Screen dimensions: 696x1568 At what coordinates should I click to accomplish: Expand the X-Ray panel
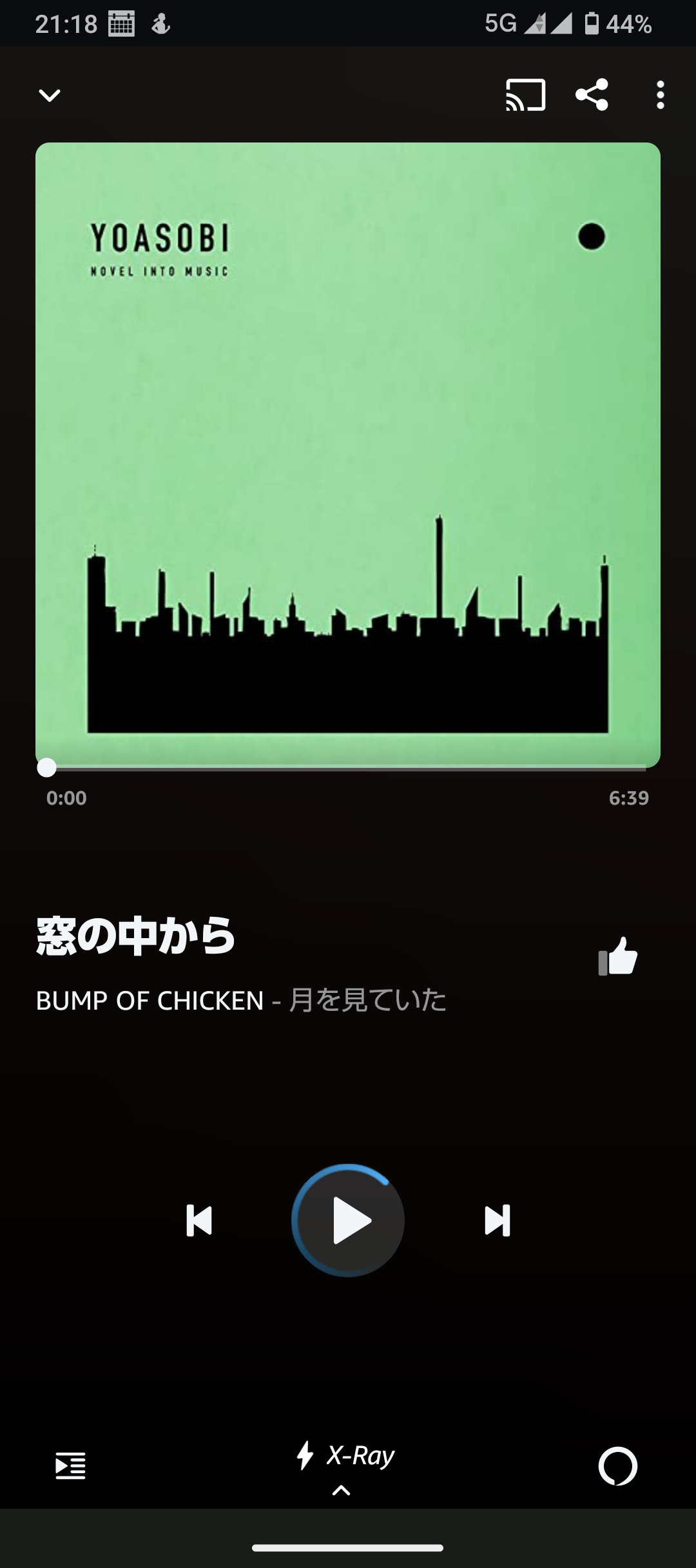(345, 1464)
